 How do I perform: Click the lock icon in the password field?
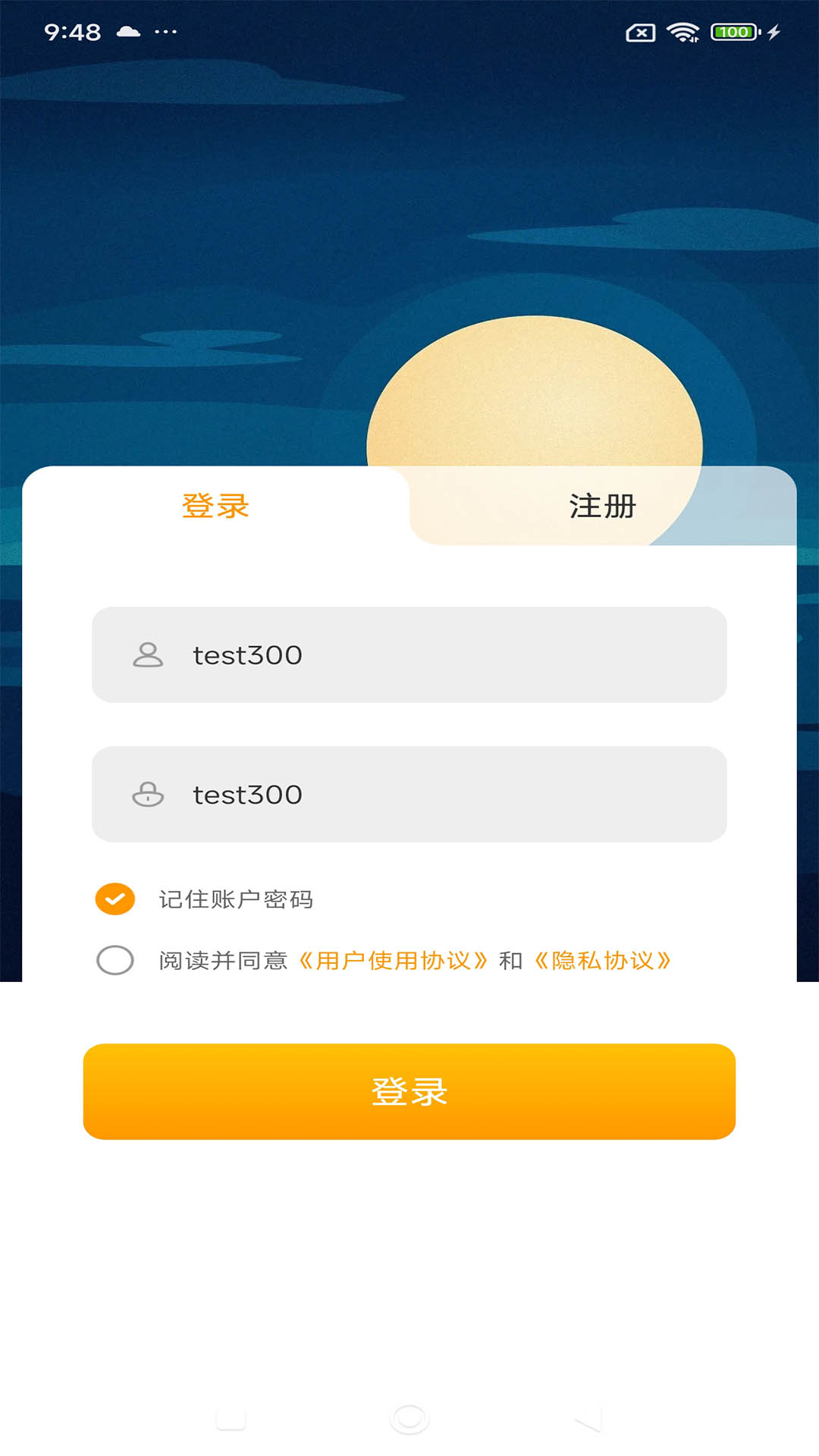149,794
